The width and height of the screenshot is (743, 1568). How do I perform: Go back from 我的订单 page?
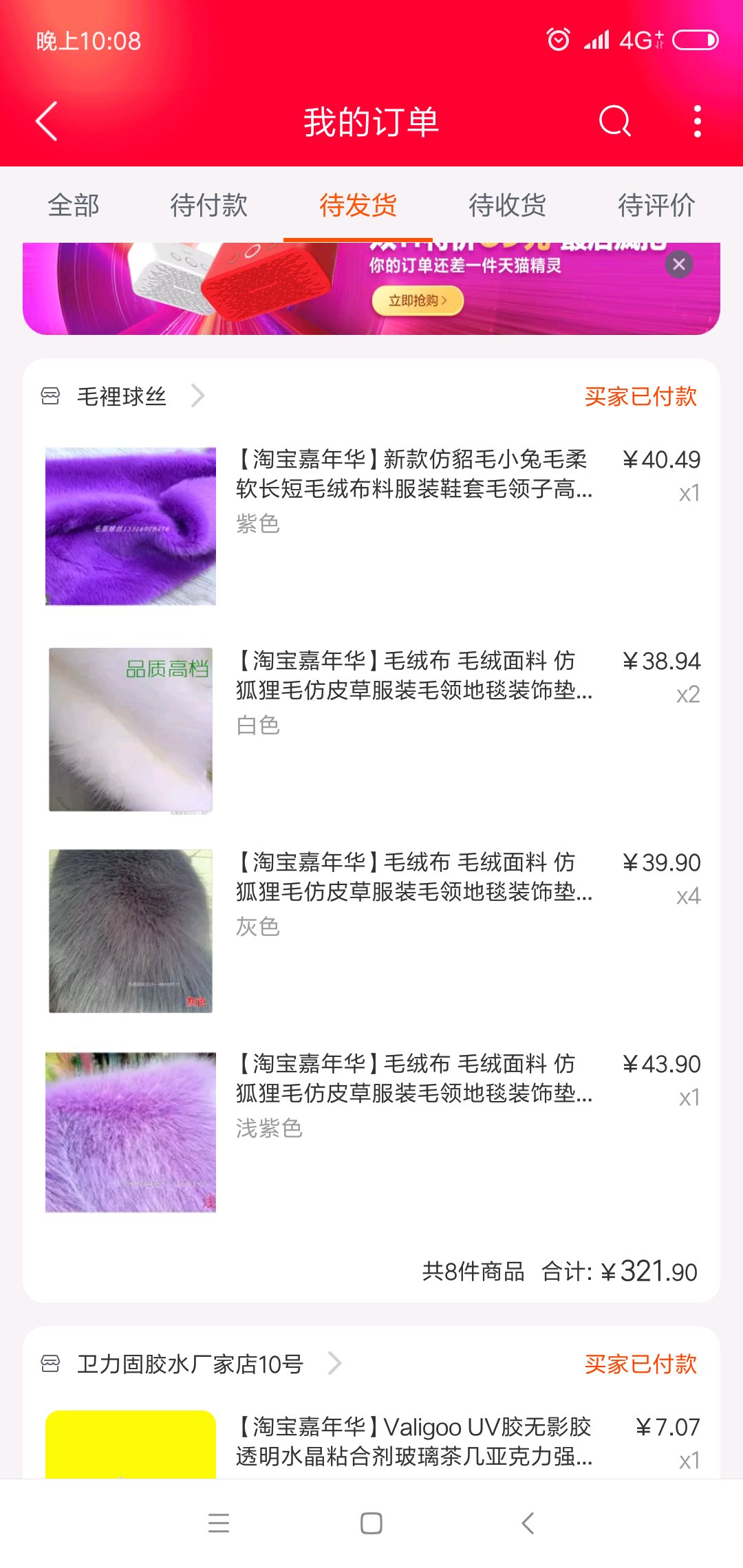[x=47, y=122]
